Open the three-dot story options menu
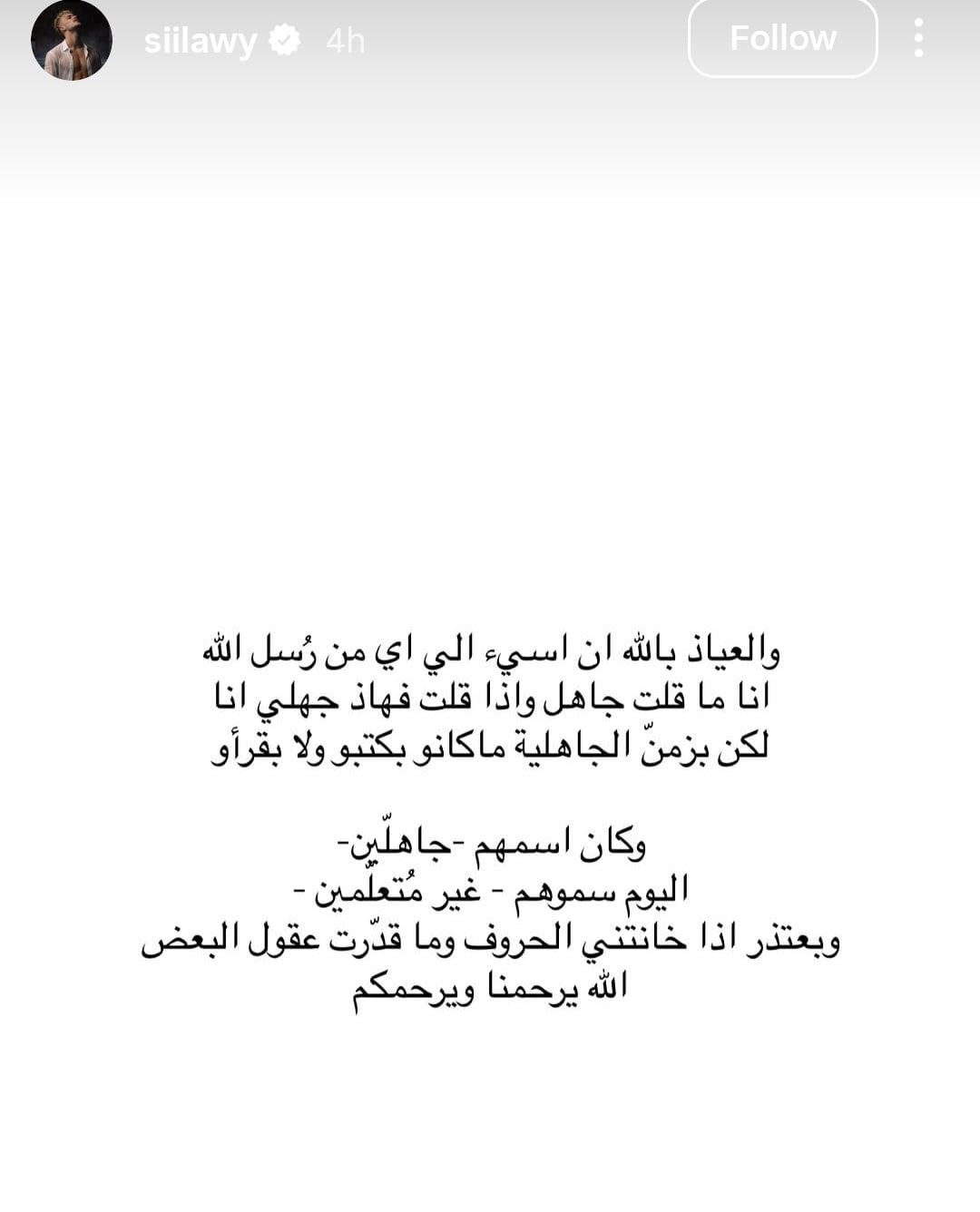 point(918,38)
